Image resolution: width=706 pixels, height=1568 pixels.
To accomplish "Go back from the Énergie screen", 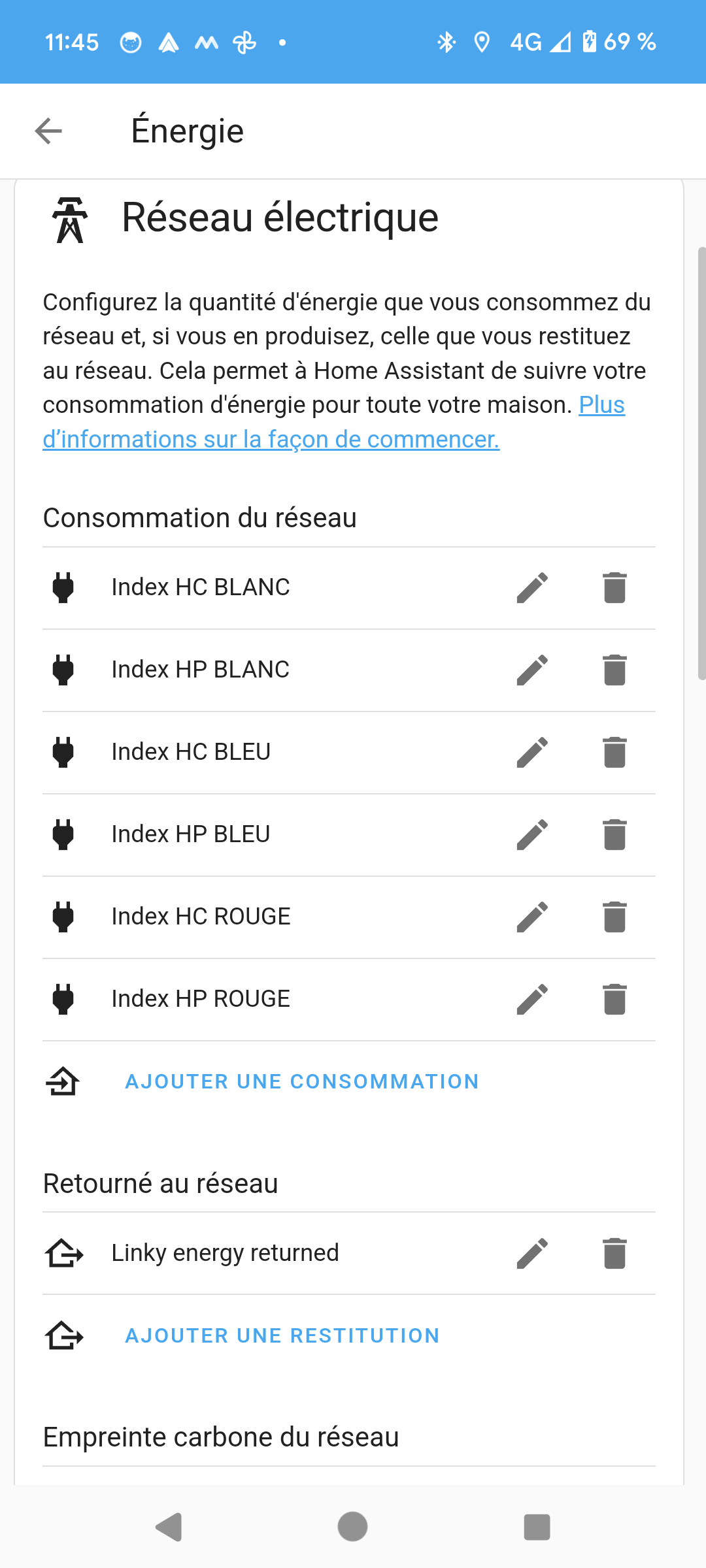I will point(48,131).
